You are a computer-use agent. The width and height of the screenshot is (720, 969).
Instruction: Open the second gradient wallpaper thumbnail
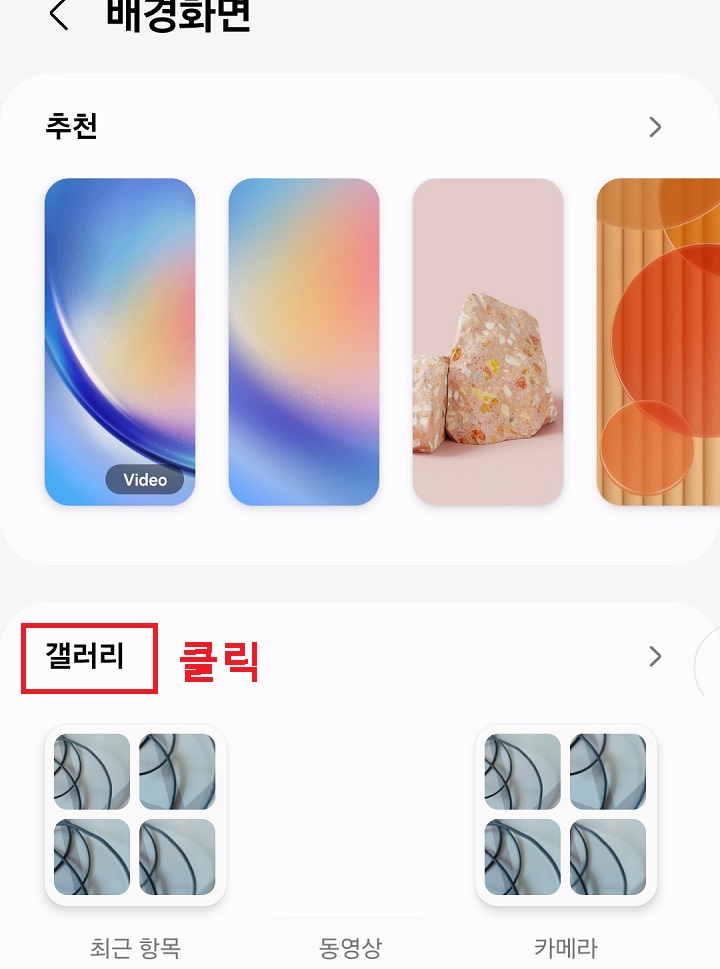point(304,340)
